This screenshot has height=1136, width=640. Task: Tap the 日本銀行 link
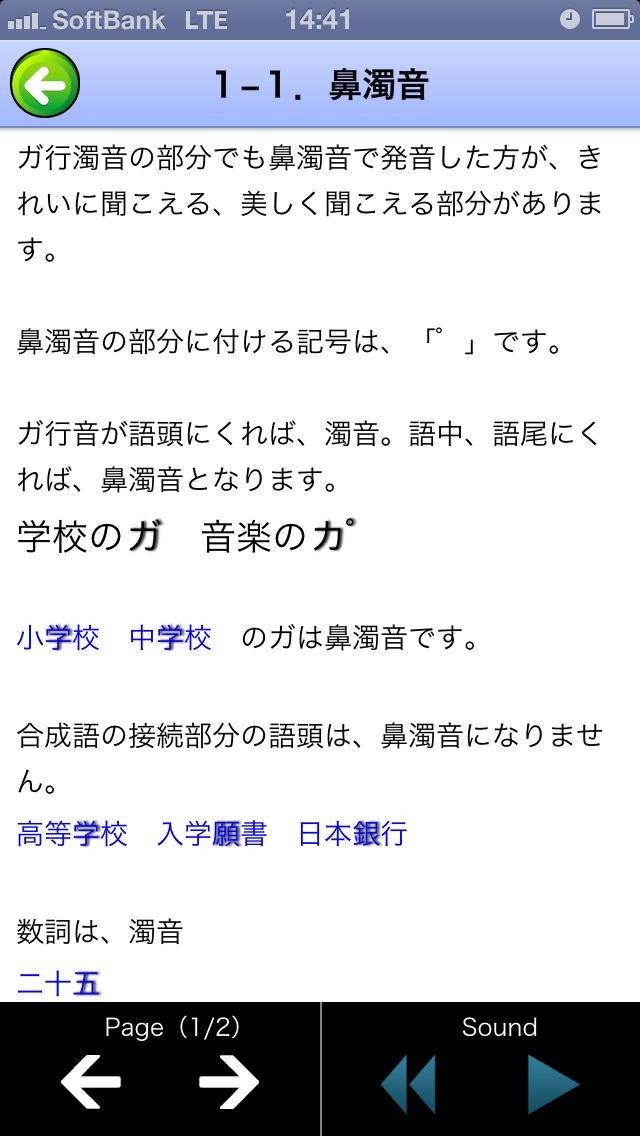(x=352, y=834)
